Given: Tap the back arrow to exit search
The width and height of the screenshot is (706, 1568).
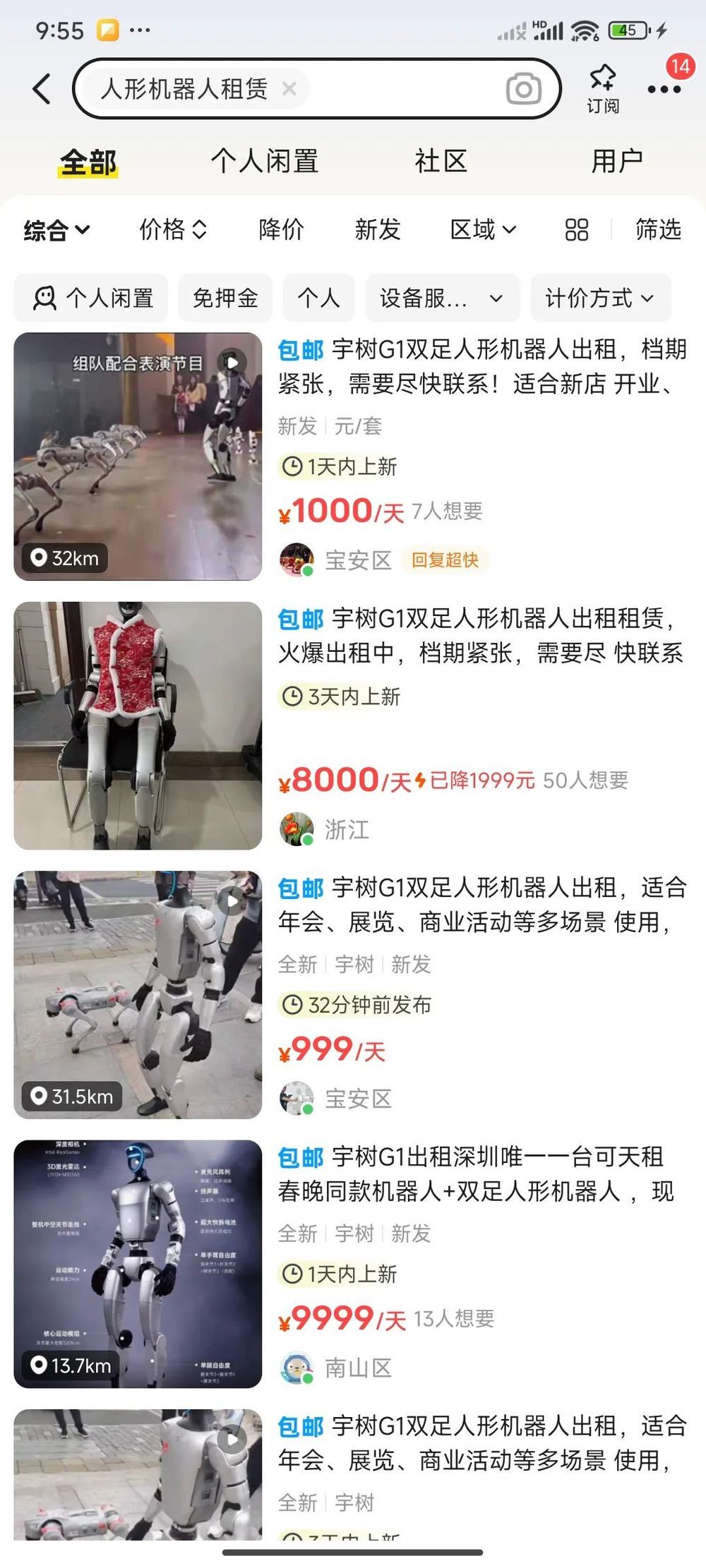Looking at the screenshot, I should point(40,88).
